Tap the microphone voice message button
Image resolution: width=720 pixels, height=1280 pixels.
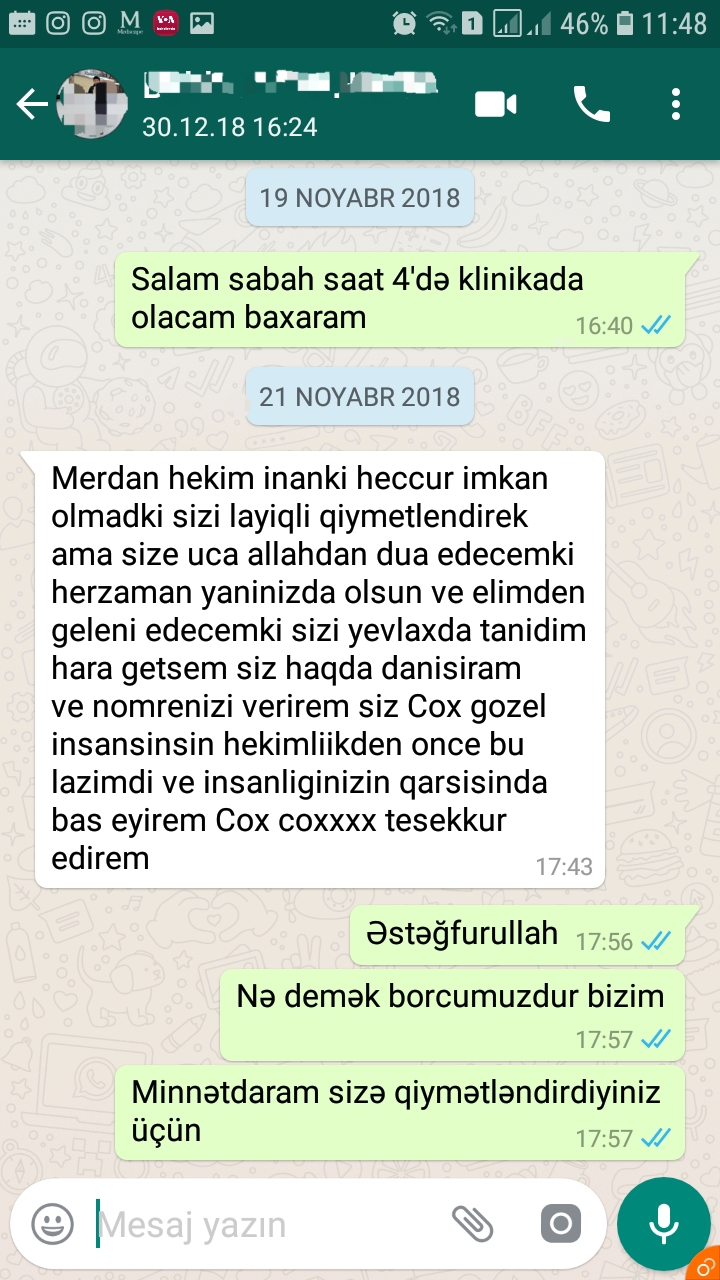663,1223
